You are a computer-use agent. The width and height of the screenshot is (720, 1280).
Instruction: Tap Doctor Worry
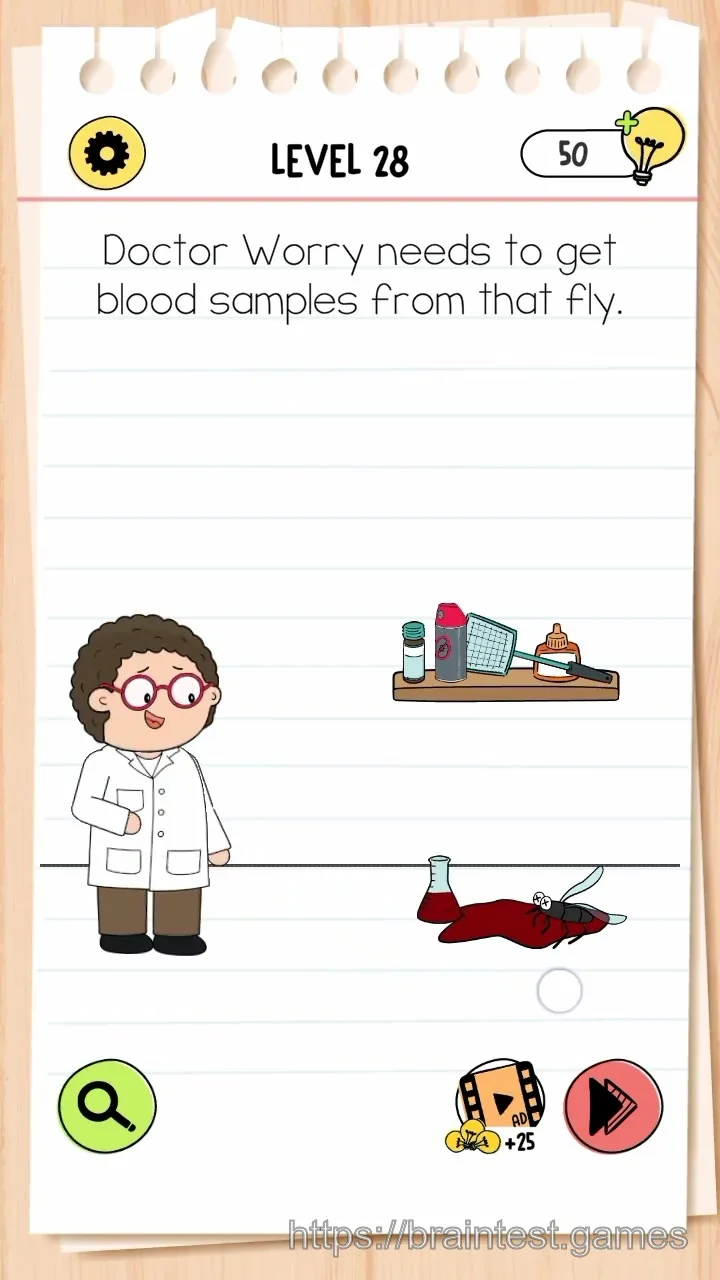click(x=148, y=785)
